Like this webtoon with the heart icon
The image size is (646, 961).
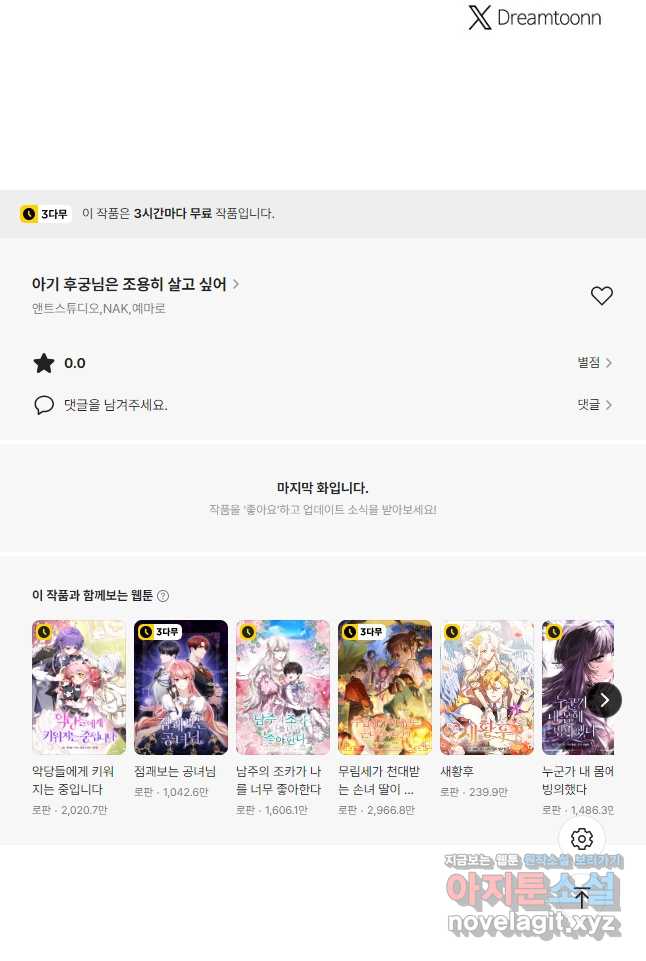click(601, 296)
